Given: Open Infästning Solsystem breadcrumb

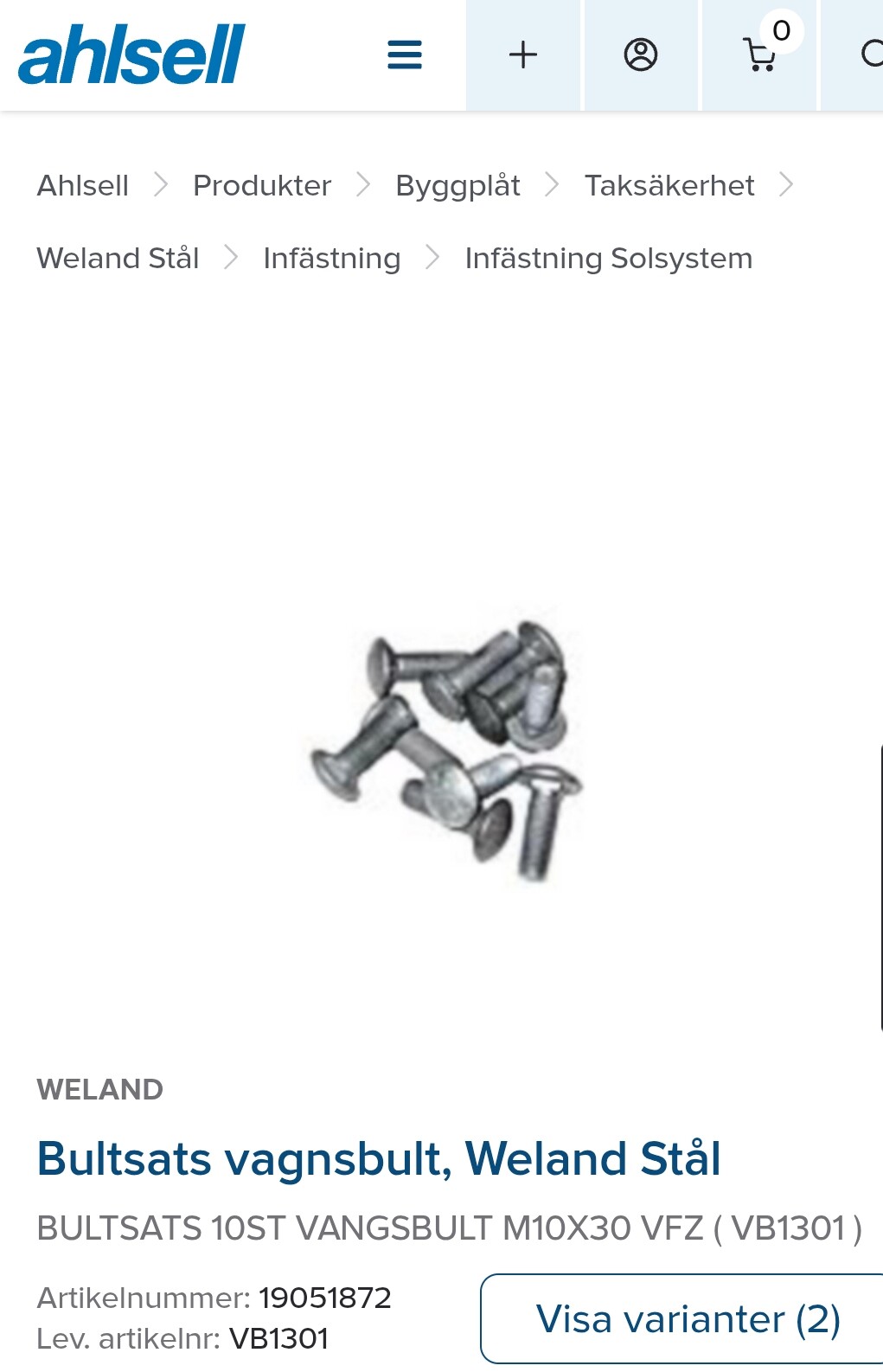Looking at the screenshot, I should [x=609, y=258].
